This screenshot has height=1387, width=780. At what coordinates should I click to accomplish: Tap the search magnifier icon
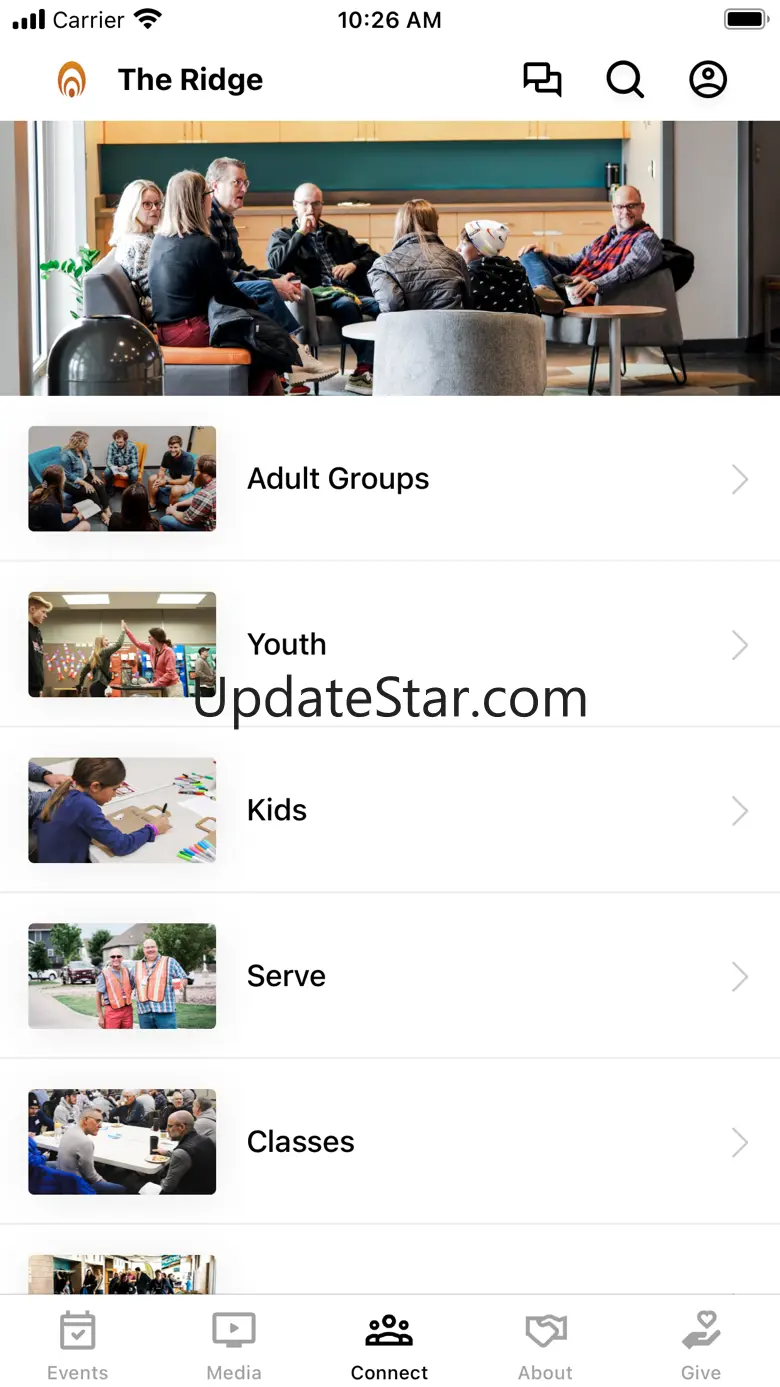[625, 80]
